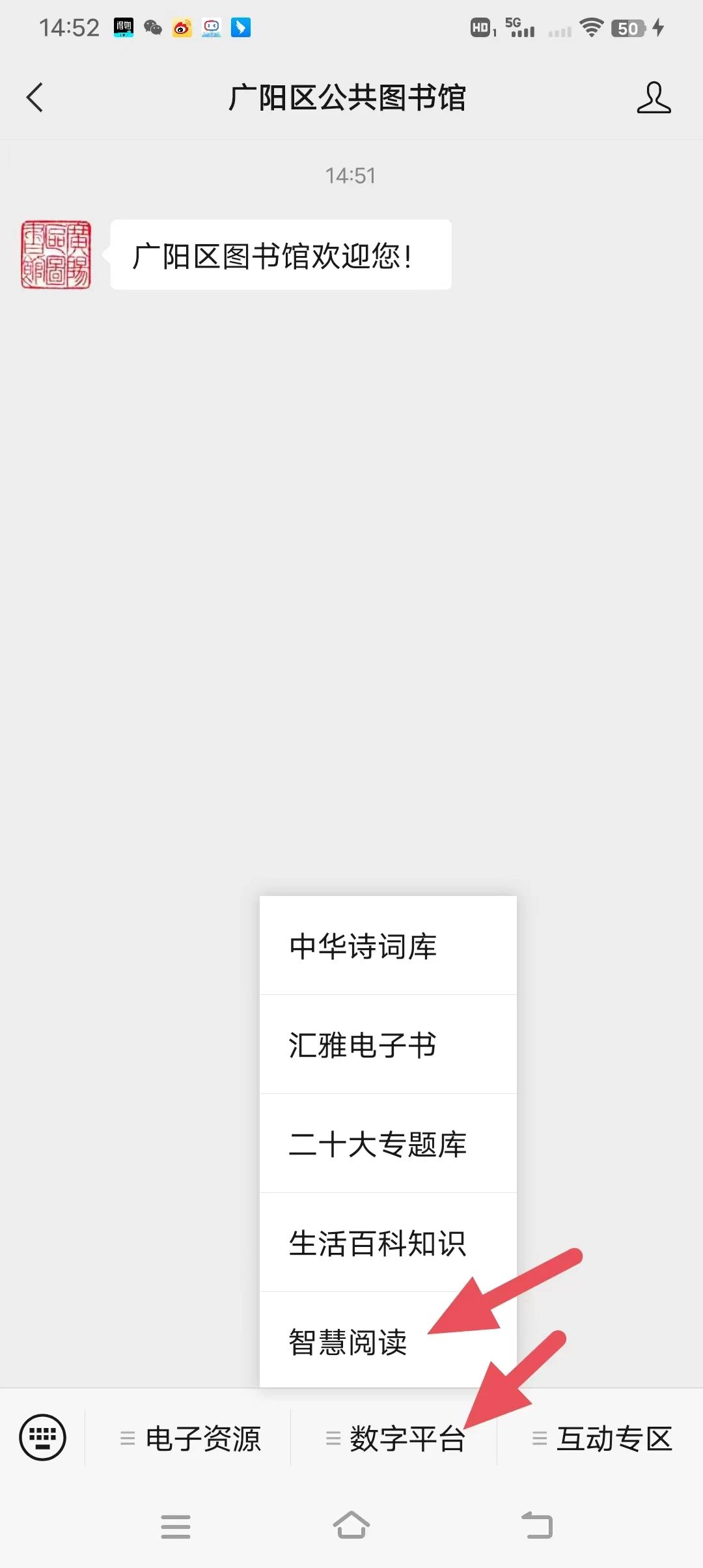Go back using the header arrow

(34, 98)
